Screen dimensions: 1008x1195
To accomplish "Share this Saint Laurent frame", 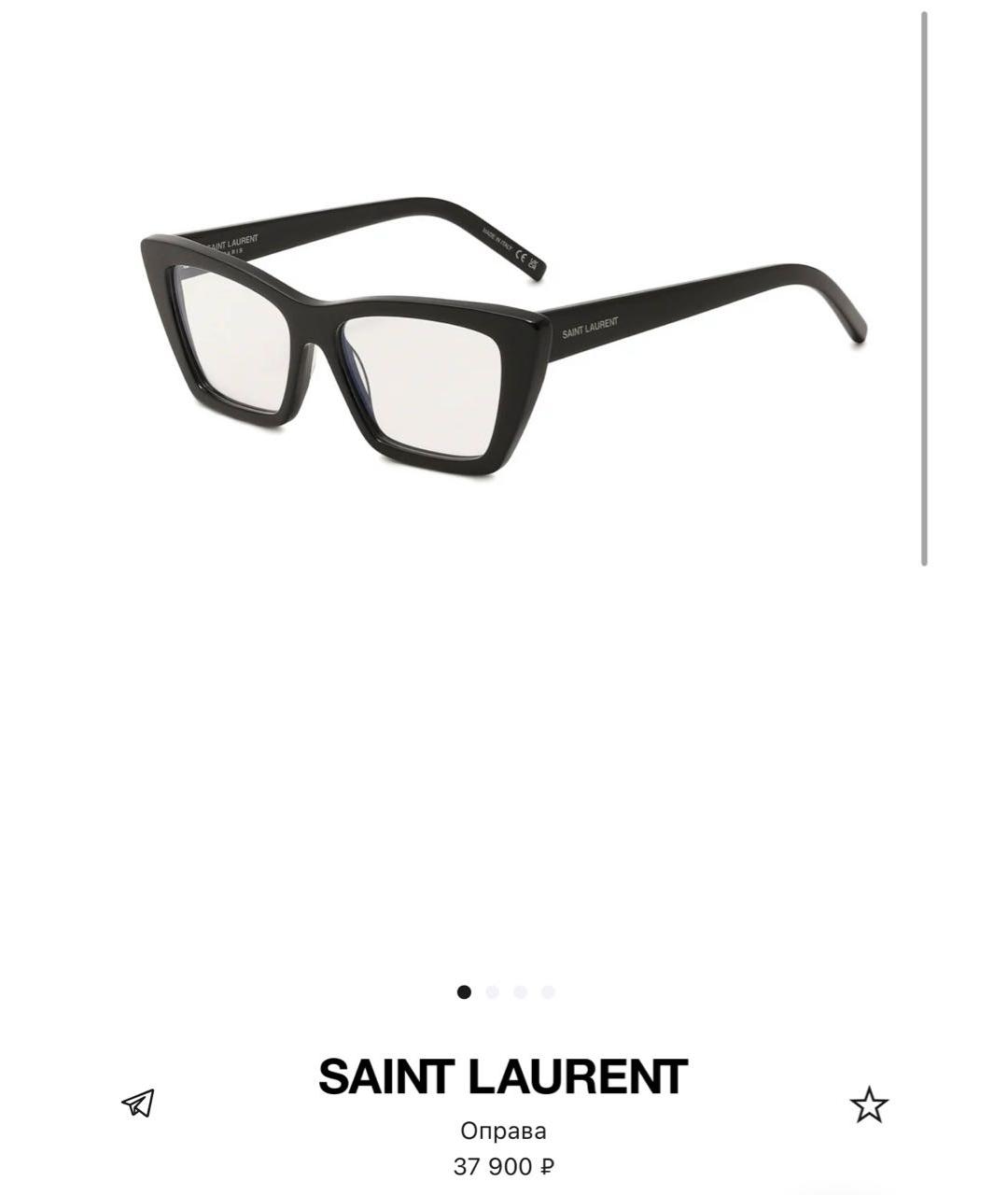I will pyautogui.click(x=138, y=1103).
